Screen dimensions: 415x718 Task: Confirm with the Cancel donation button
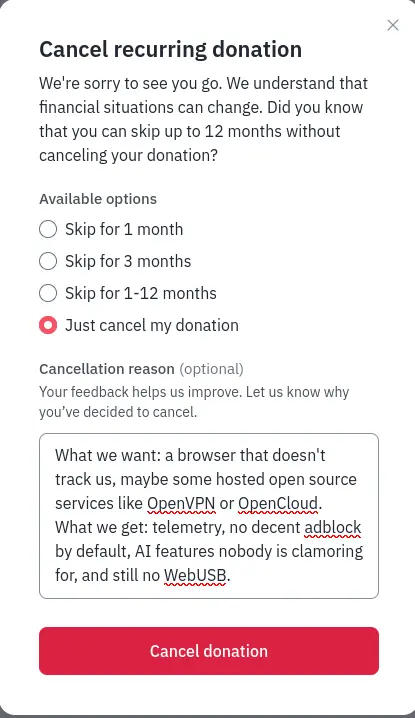click(209, 651)
